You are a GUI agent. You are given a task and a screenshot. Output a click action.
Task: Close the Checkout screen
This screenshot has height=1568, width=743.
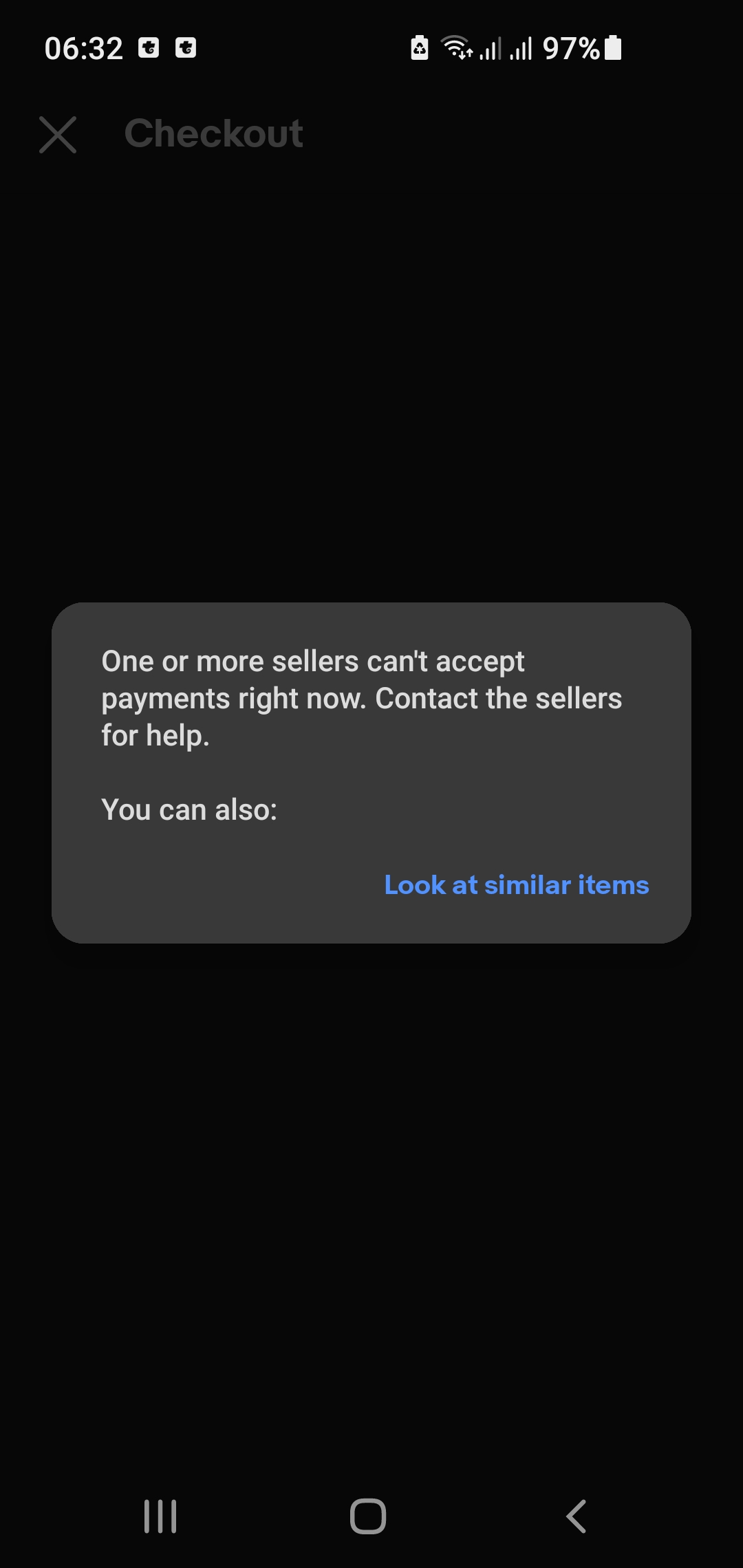coord(58,134)
